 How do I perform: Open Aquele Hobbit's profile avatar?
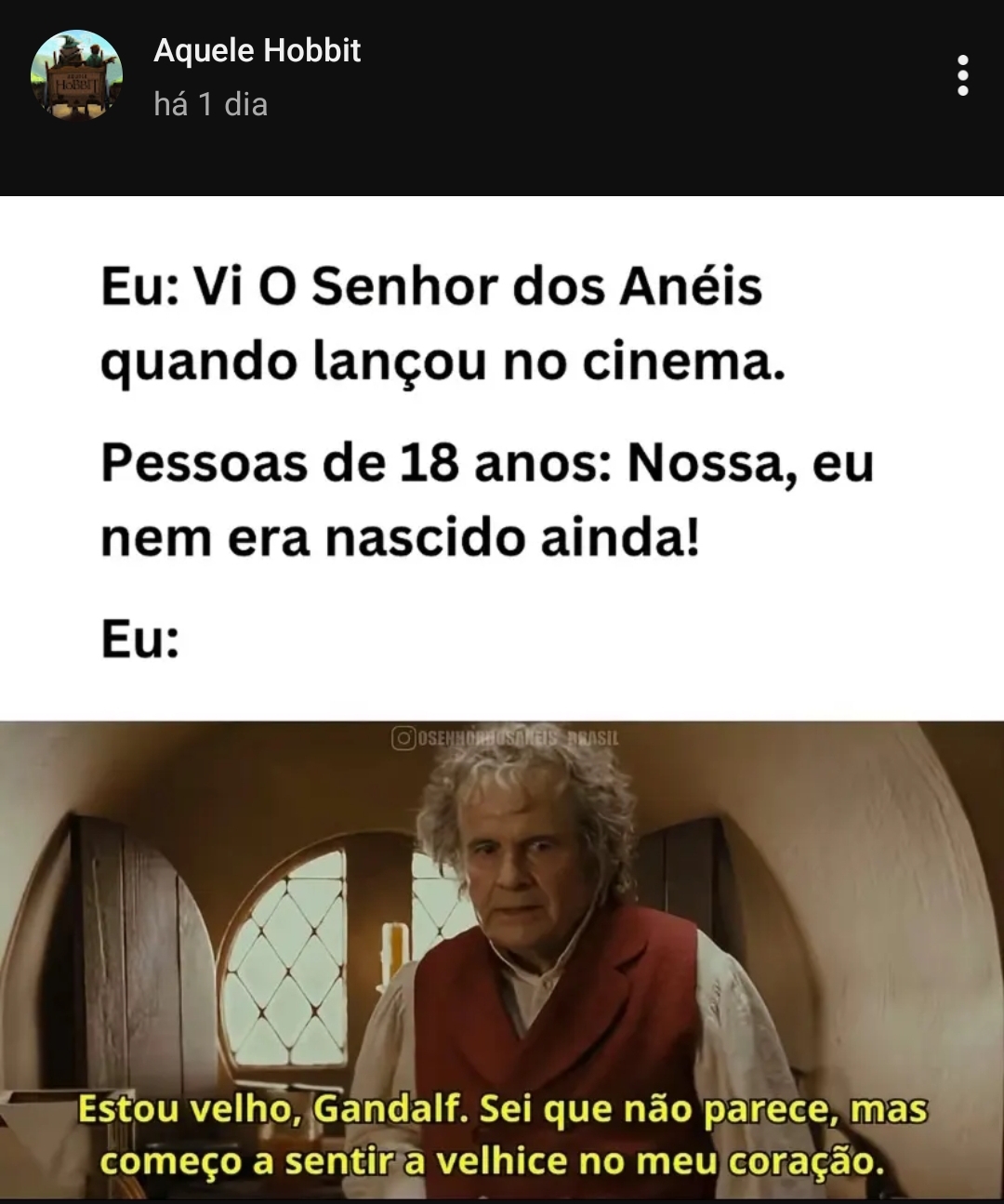(77, 75)
